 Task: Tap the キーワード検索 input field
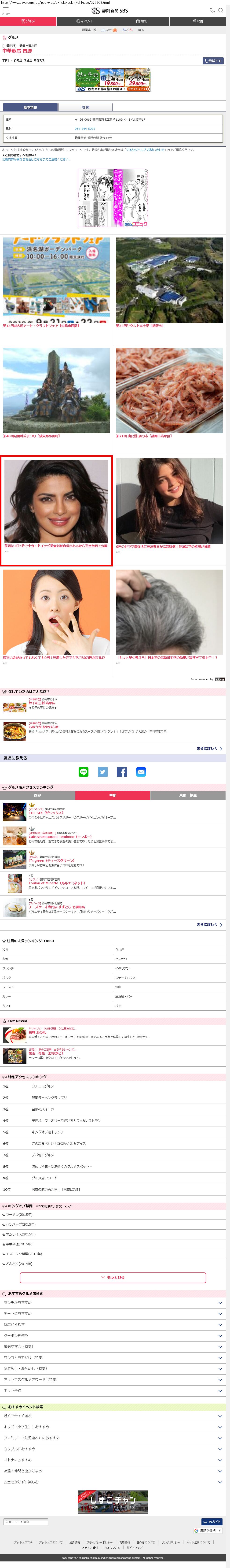click(26, 1522)
